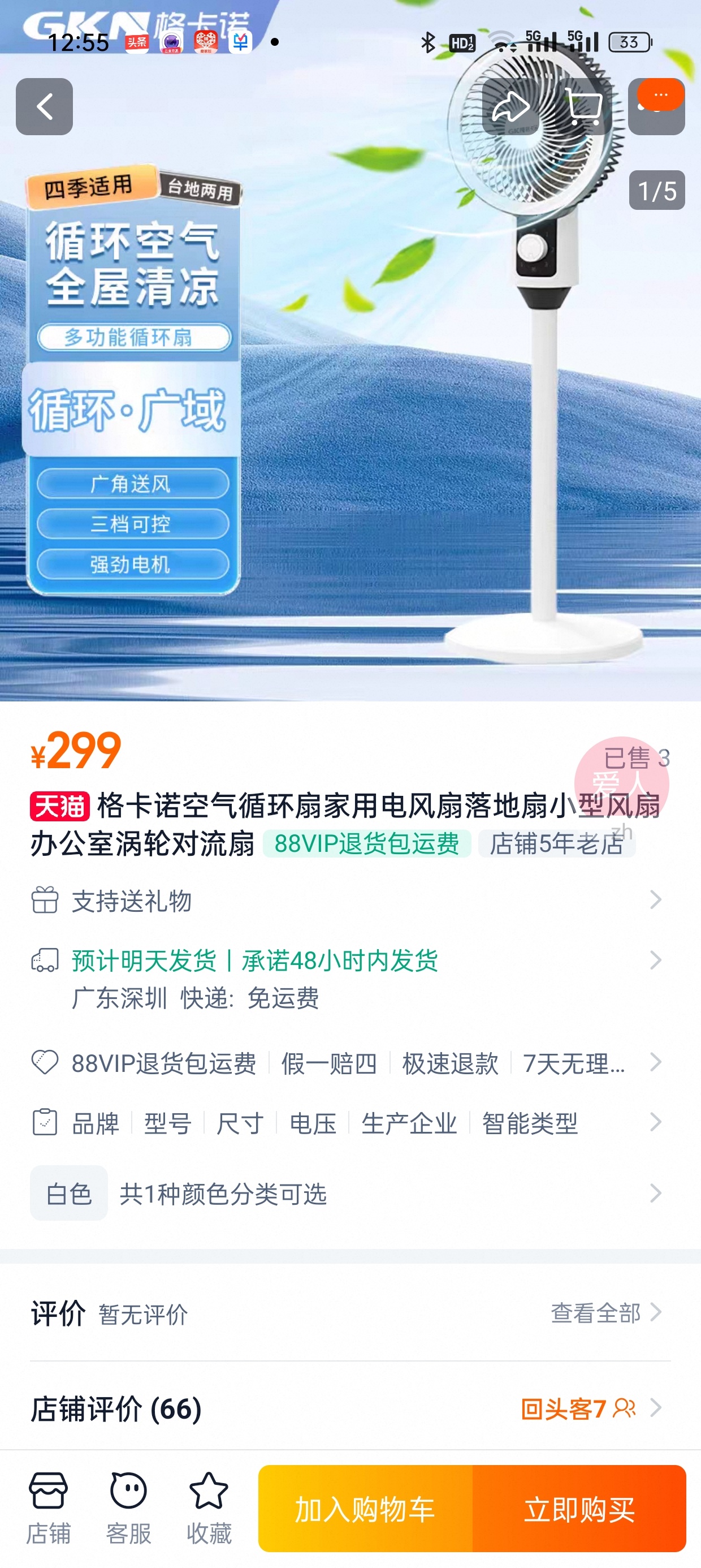This screenshot has width=701, height=1568.
Task: Open the 88VIP退货包运费 service guarantees row
Action: click(x=347, y=1063)
